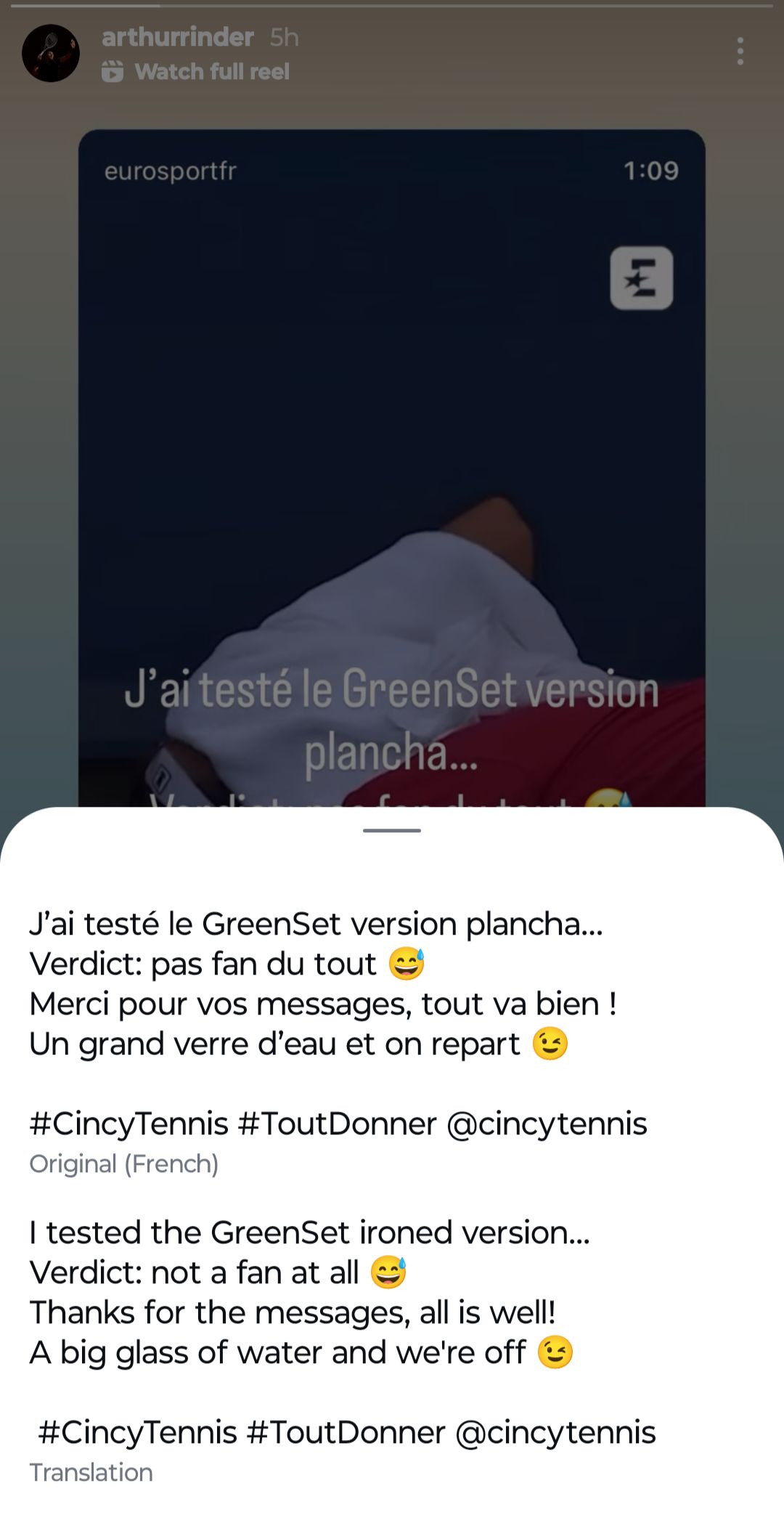Open the story's three-dot options menu
Viewport: 784px width, 1515px height.
click(740, 52)
